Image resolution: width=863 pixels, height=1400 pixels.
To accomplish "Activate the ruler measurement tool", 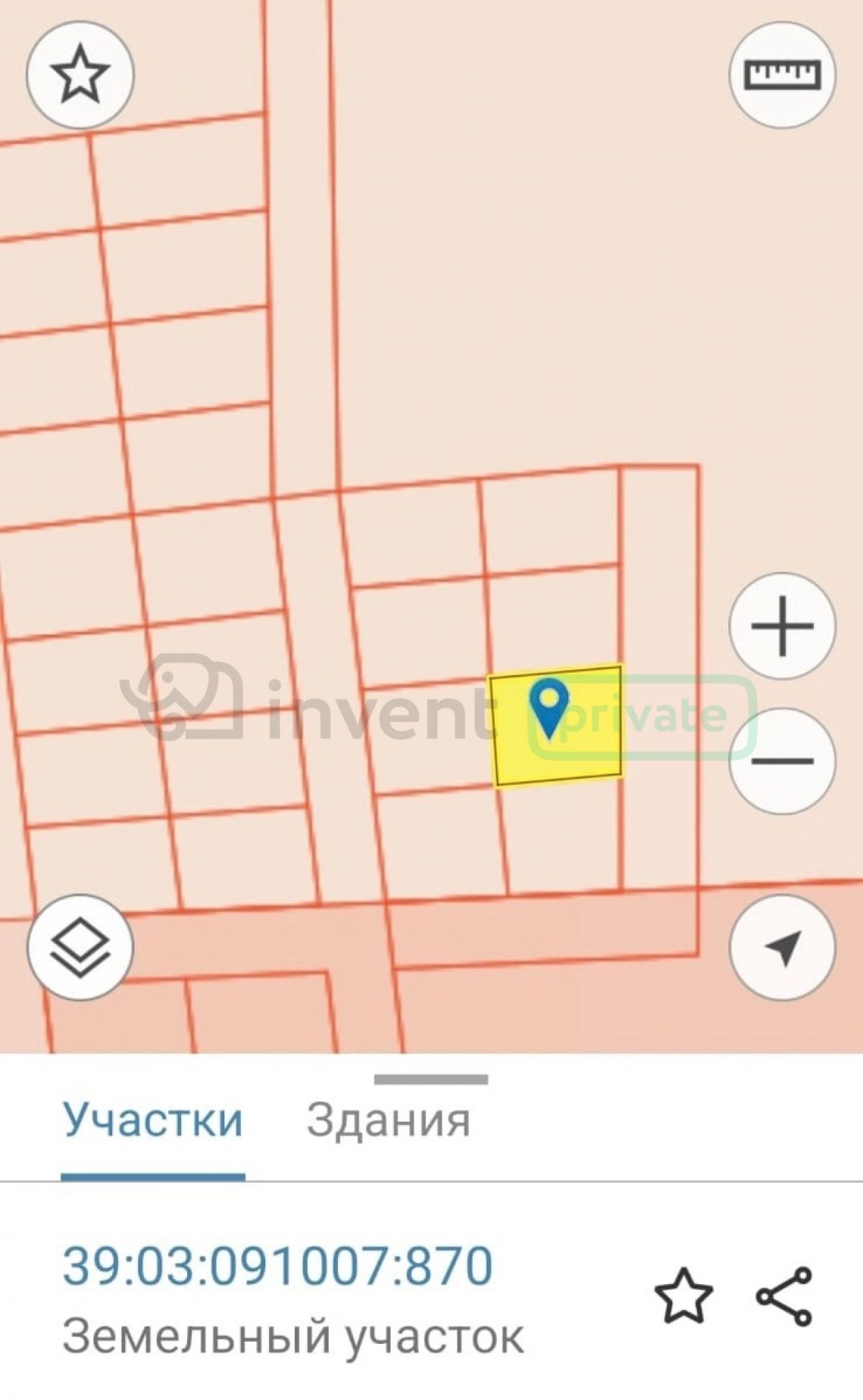I will (x=782, y=75).
